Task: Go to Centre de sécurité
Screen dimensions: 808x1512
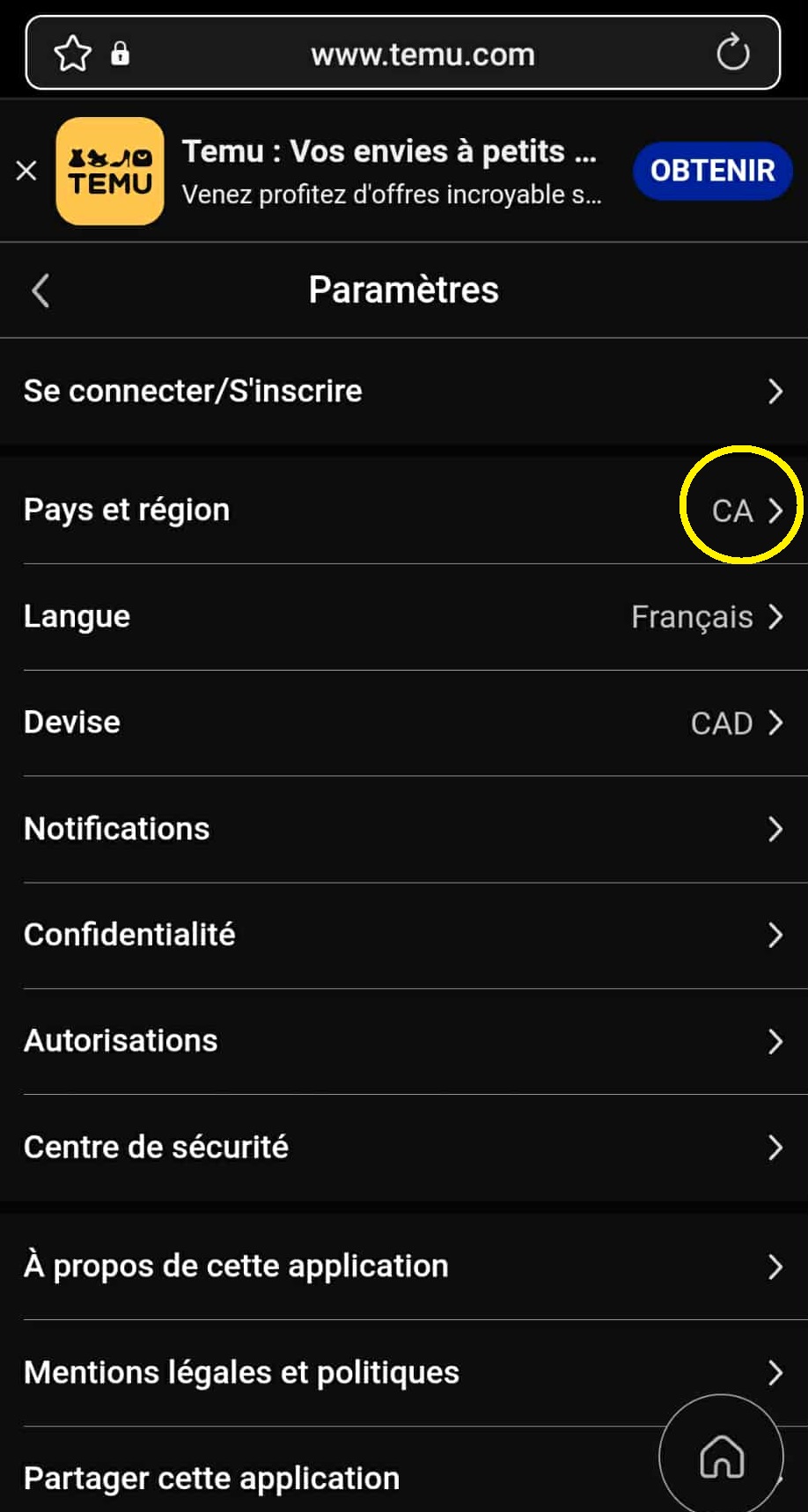Action: pos(403,1148)
